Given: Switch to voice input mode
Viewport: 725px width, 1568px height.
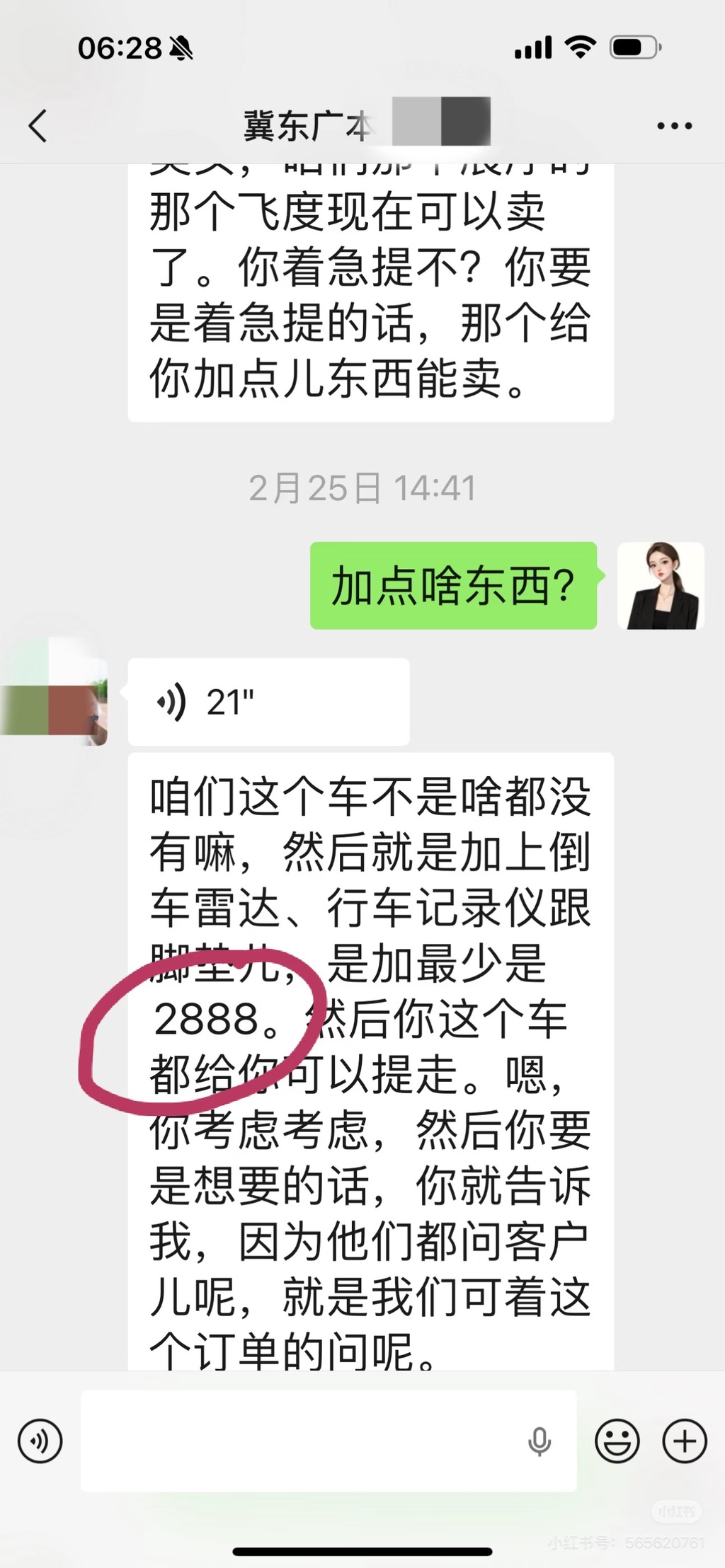Looking at the screenshot, I should 40,1441.
